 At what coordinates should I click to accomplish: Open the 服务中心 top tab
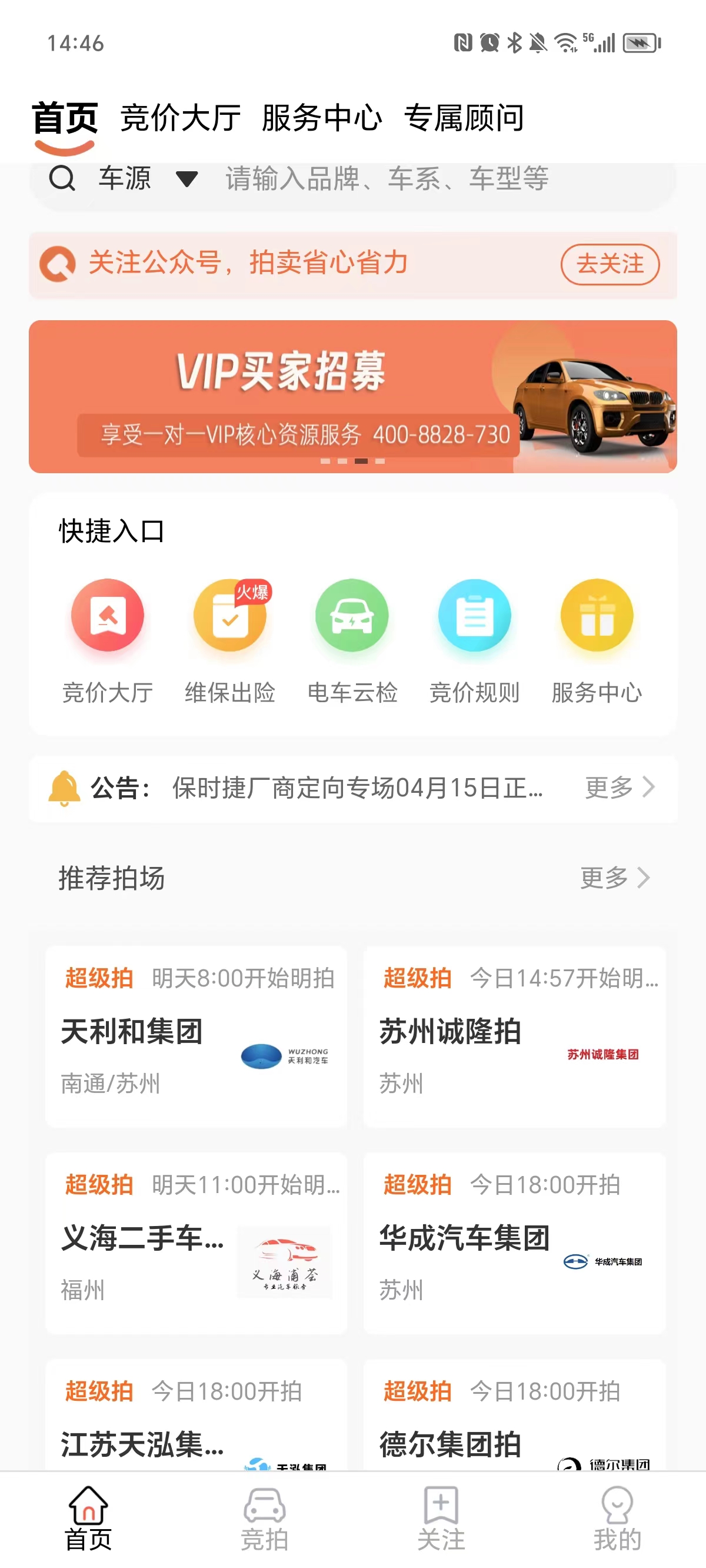[322, 118]
